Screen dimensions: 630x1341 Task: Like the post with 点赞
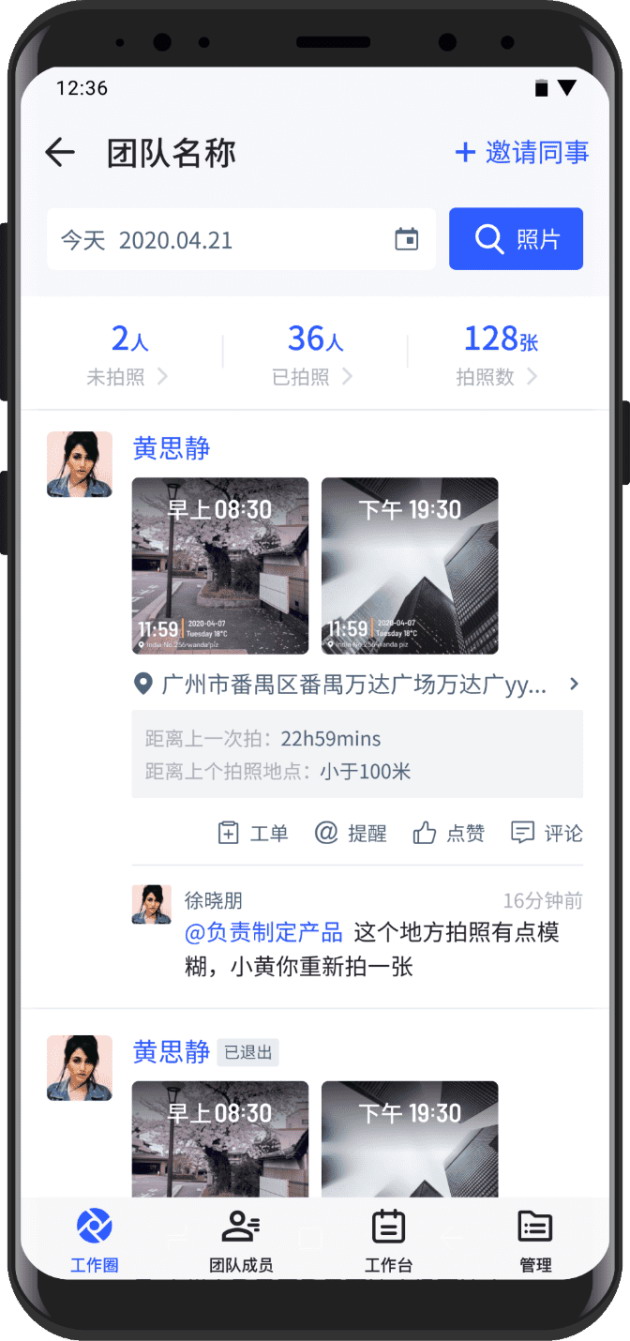pos(449,833)
